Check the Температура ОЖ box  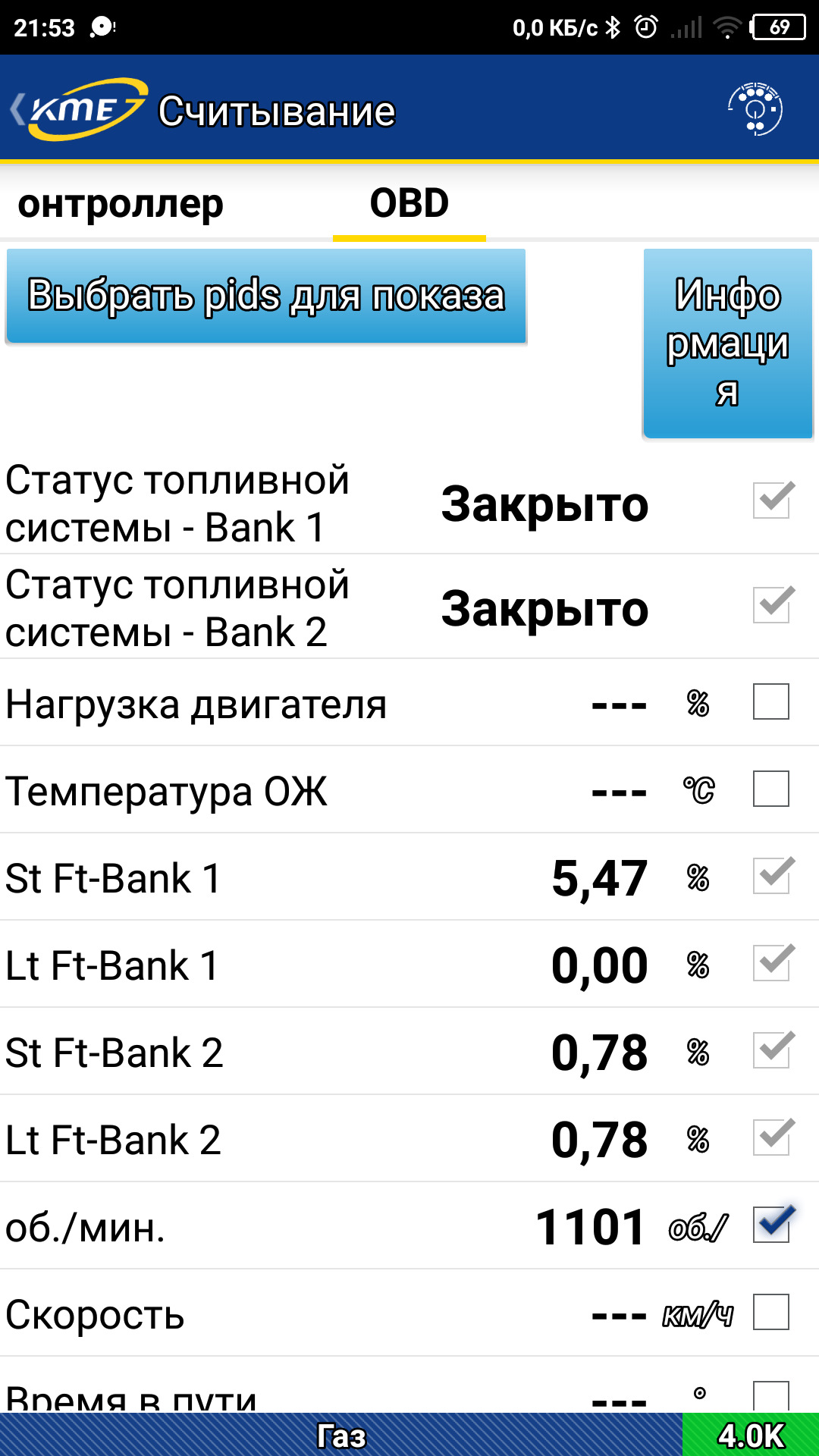pyautogui.click(x=771, y=789)
